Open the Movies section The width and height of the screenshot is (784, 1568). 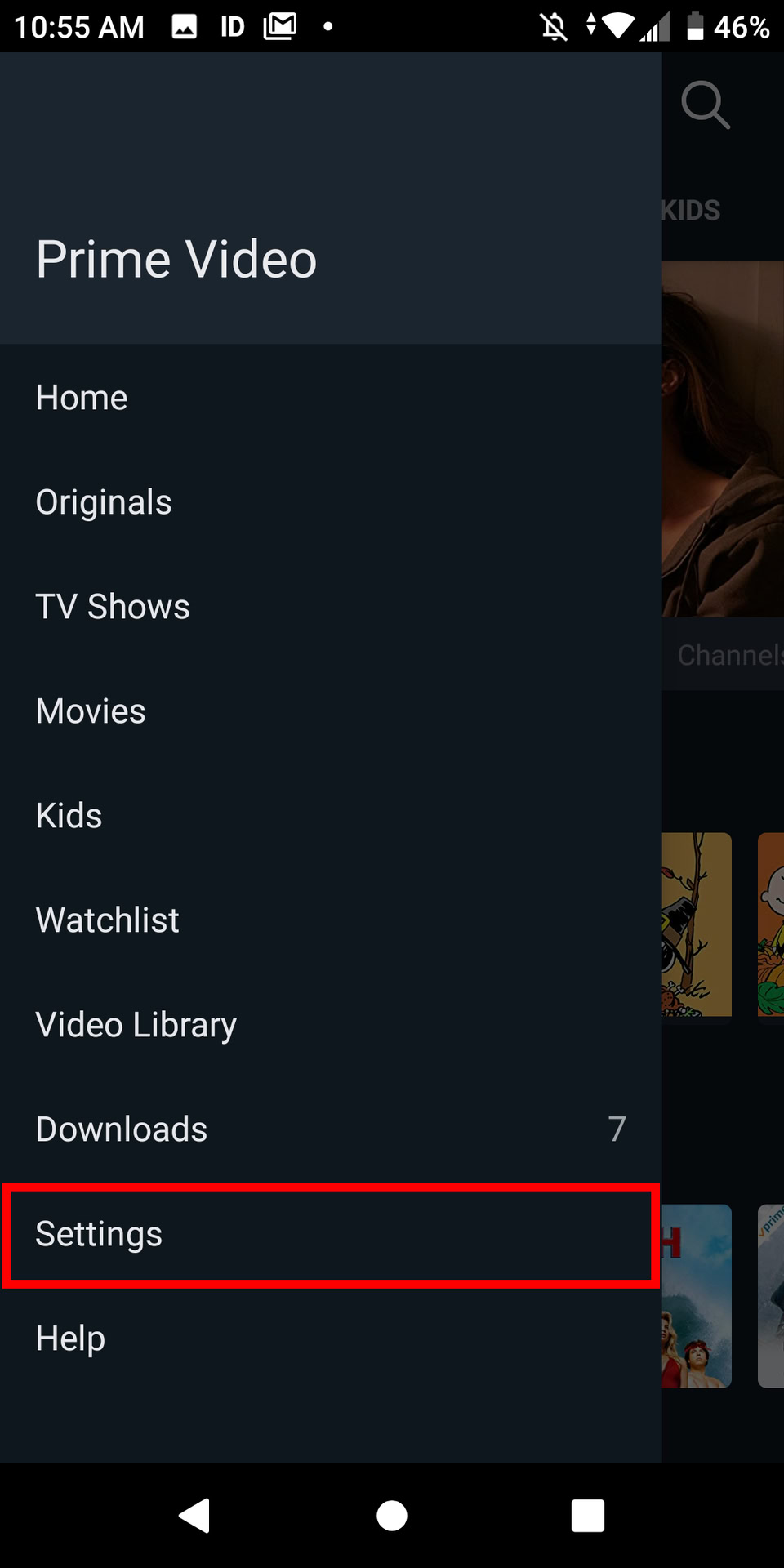click(91, 711)
